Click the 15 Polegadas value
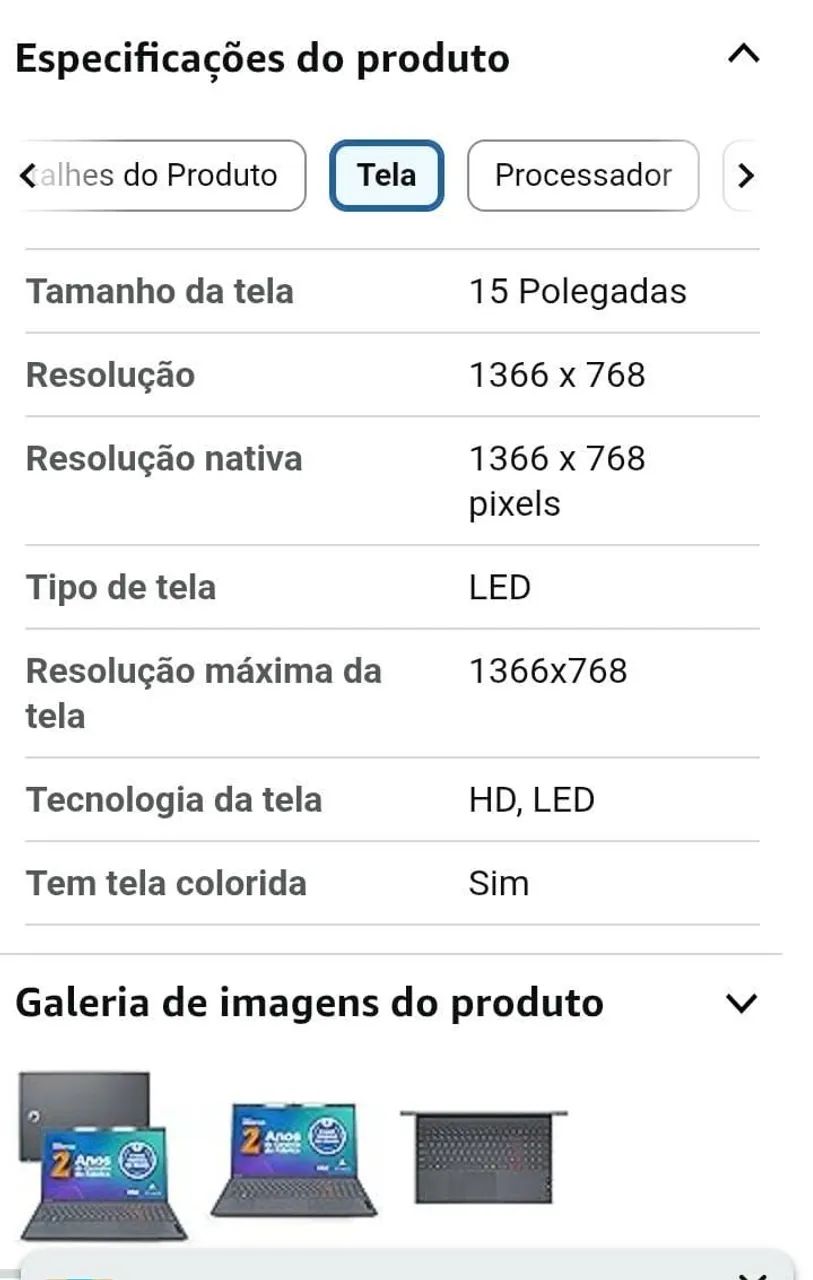 tap(577, 291)
